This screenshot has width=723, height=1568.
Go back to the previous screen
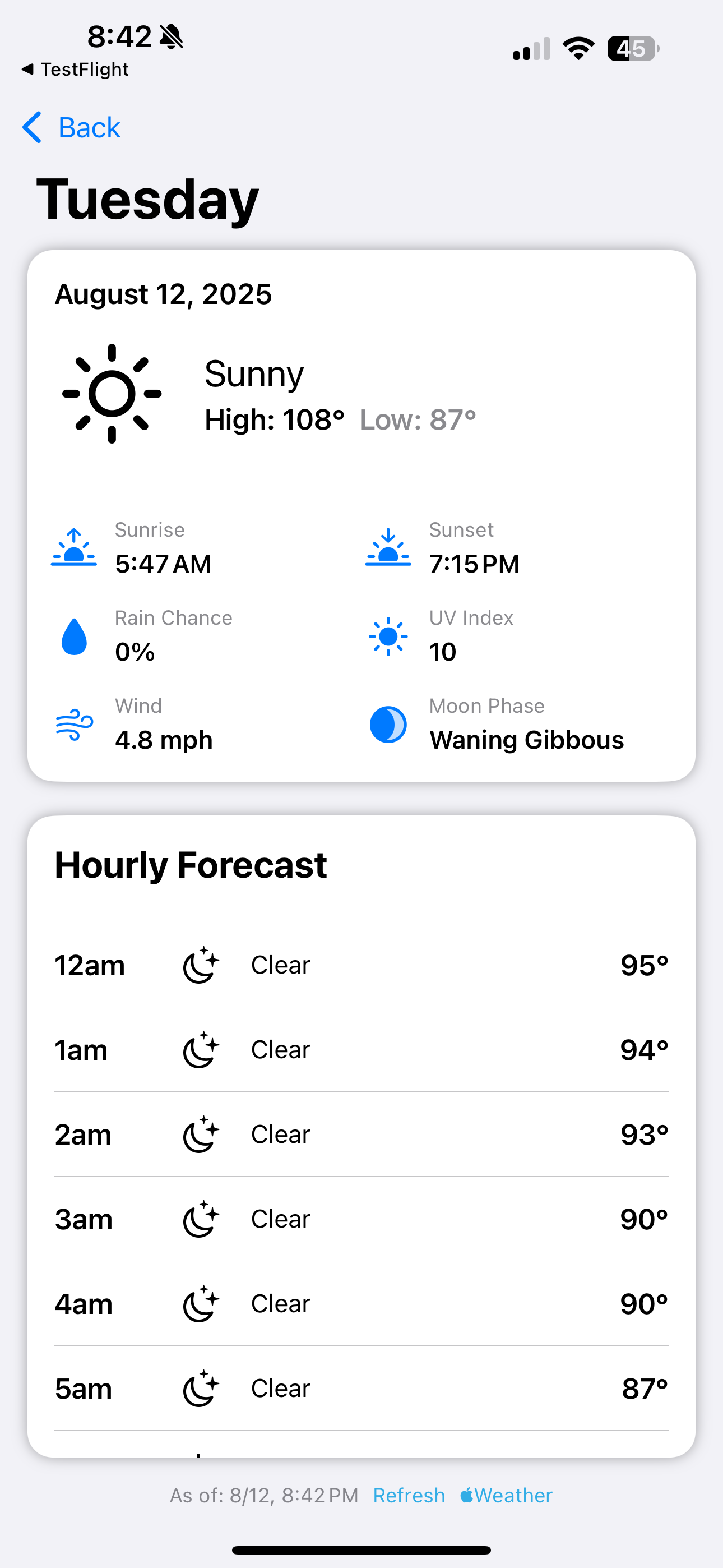click(72, 128)
